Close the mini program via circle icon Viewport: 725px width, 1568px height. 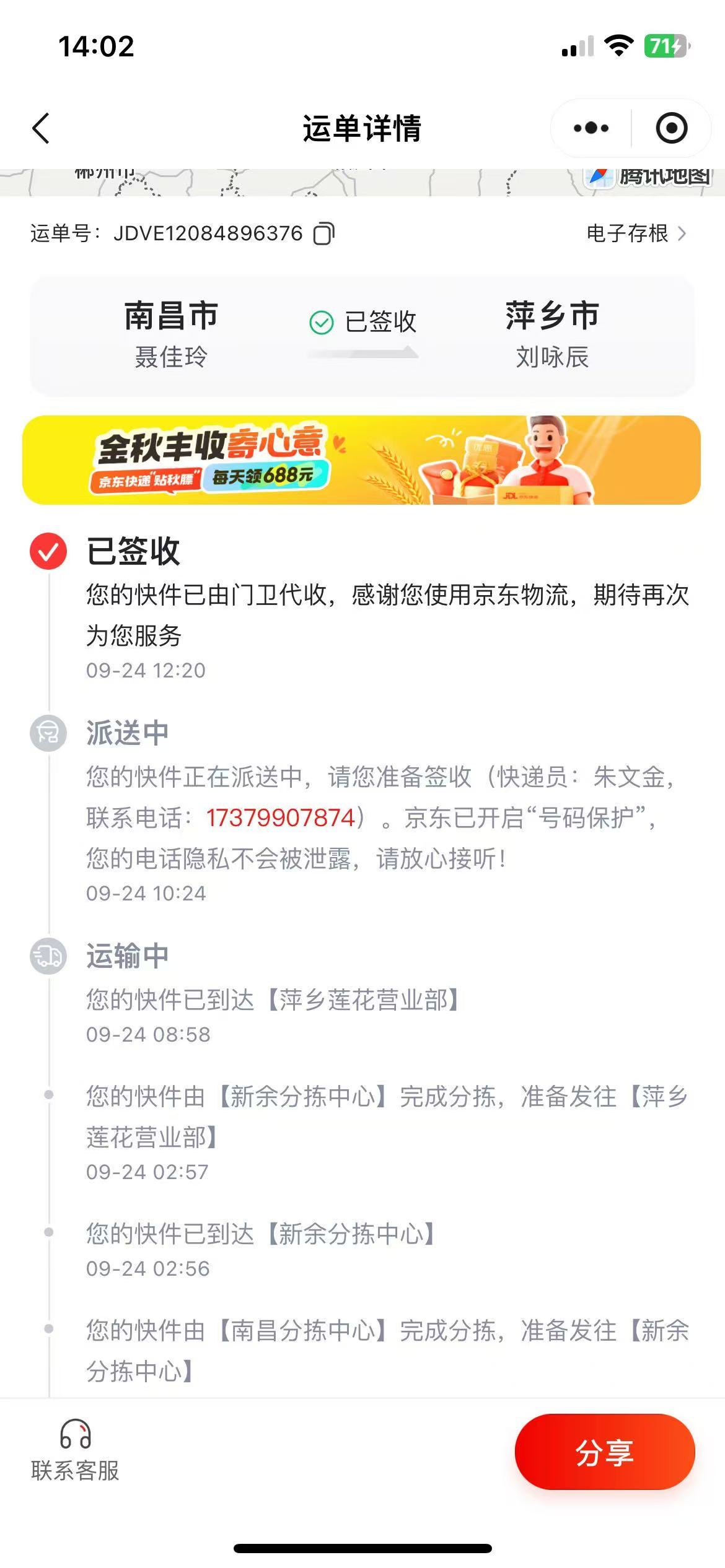click(x=672, y=128)
